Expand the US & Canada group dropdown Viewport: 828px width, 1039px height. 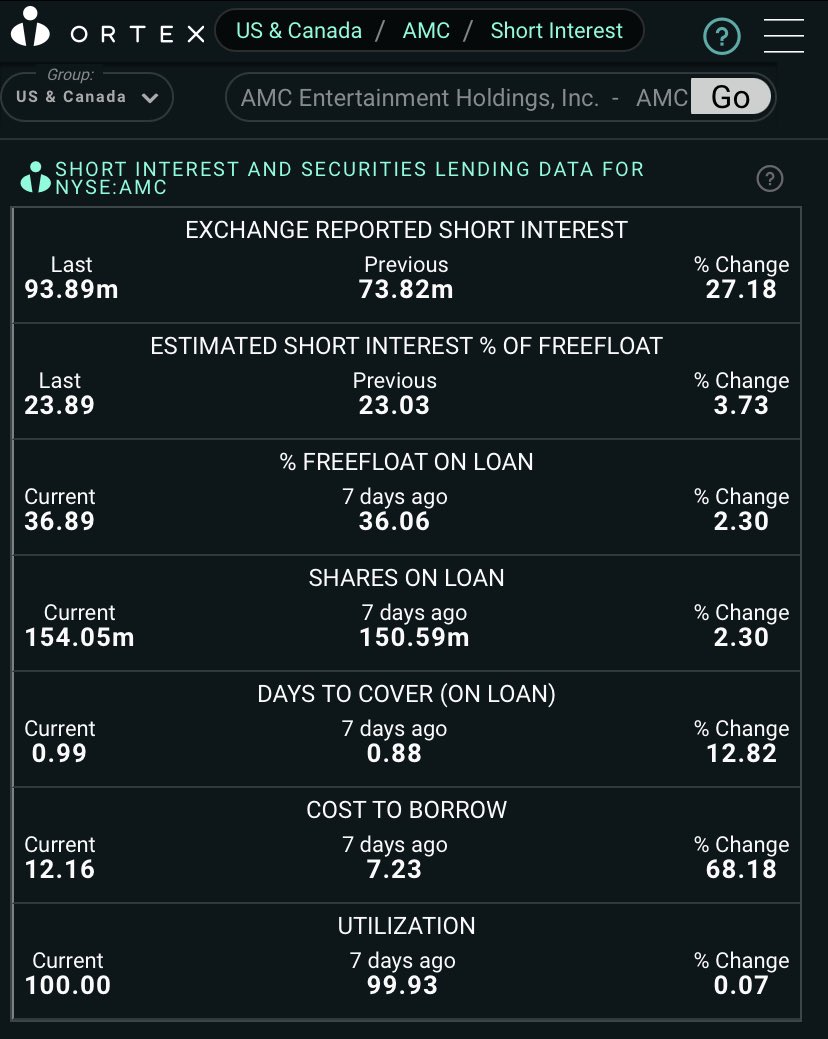[87, 97]
